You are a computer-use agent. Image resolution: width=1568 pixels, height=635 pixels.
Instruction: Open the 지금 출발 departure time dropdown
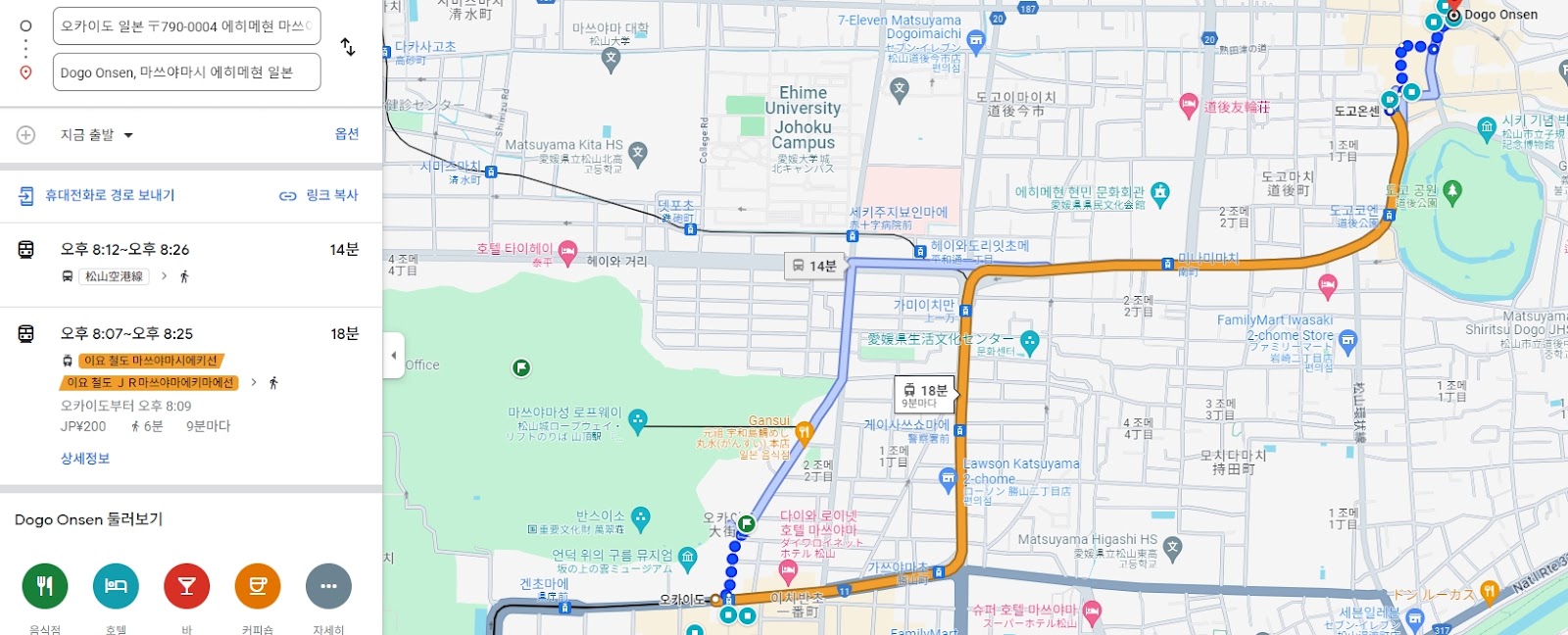(97, 135)
